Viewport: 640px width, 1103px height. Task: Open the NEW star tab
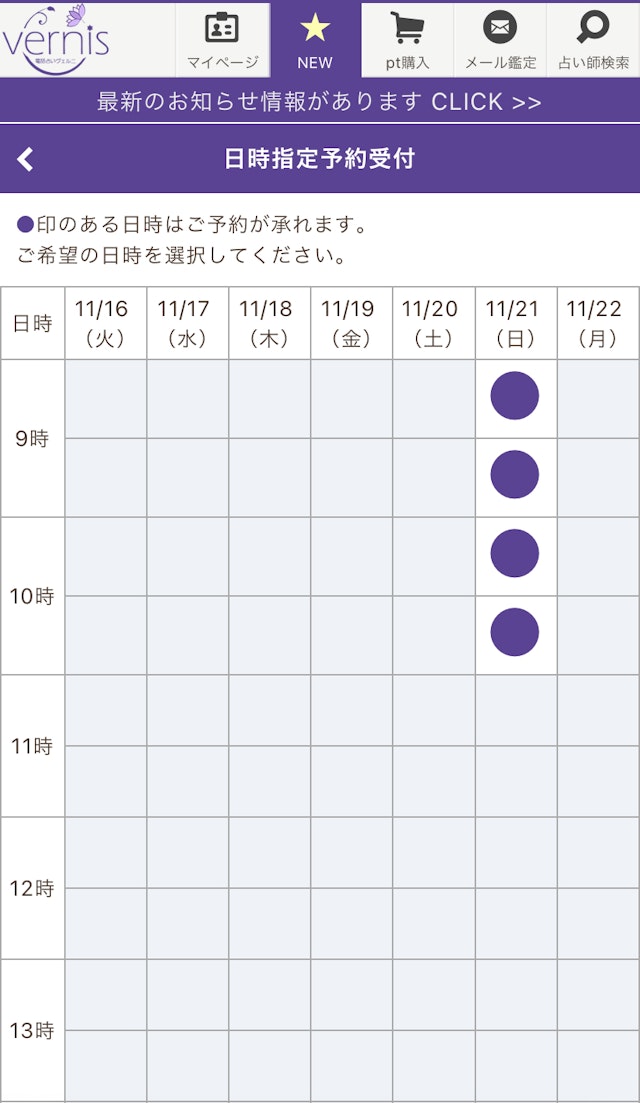(315, 40)
